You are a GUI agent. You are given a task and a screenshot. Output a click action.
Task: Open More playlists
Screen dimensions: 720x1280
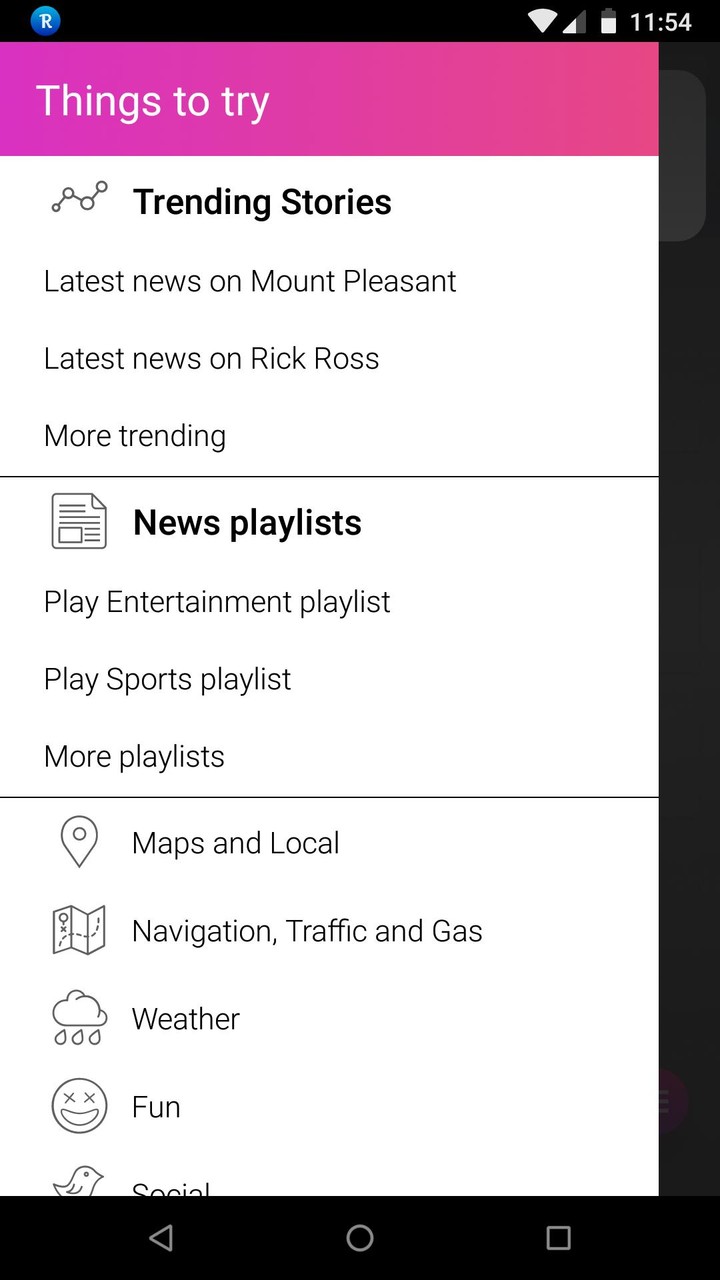(x=133, y=756)
